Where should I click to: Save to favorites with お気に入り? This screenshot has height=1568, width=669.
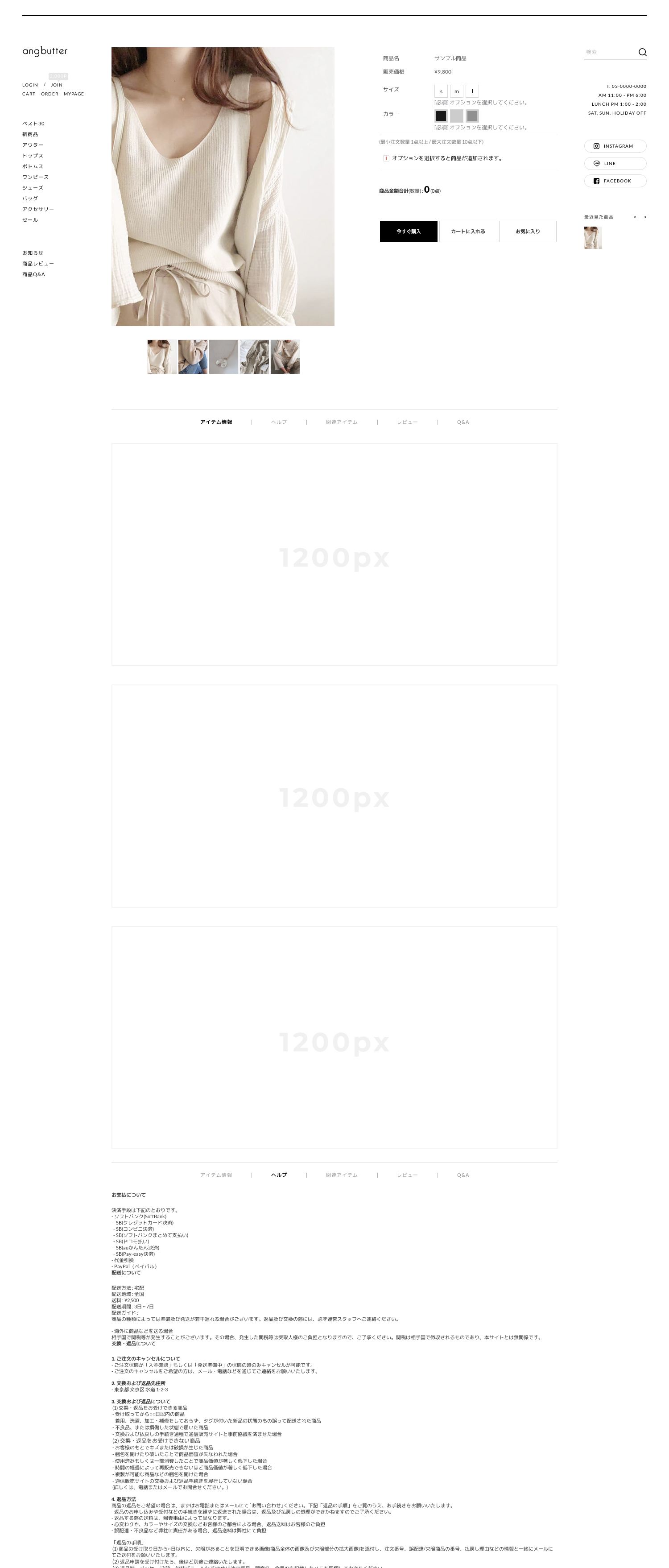pyautogui.click(x=527, y=232)
